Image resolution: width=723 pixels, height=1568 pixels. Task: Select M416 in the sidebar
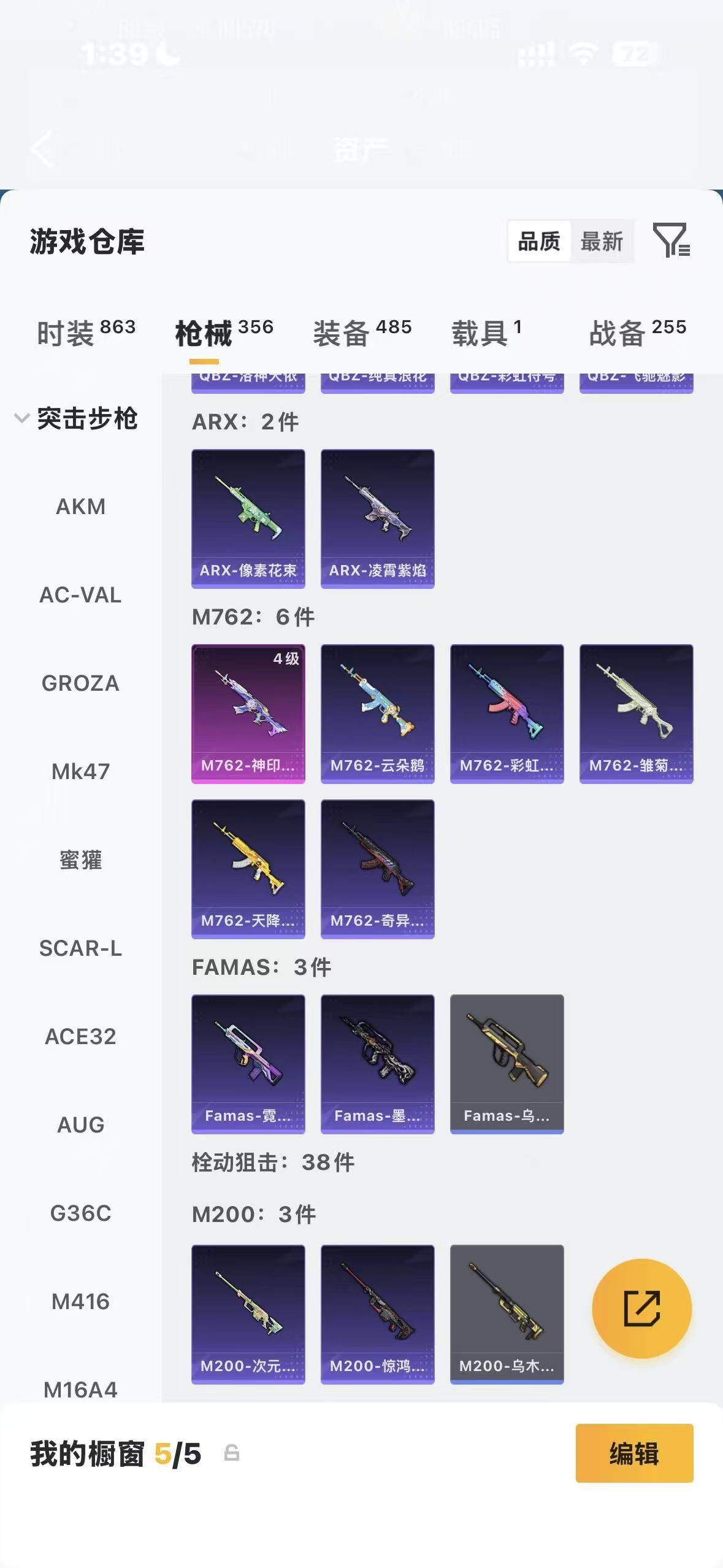tap(80, 1302)
